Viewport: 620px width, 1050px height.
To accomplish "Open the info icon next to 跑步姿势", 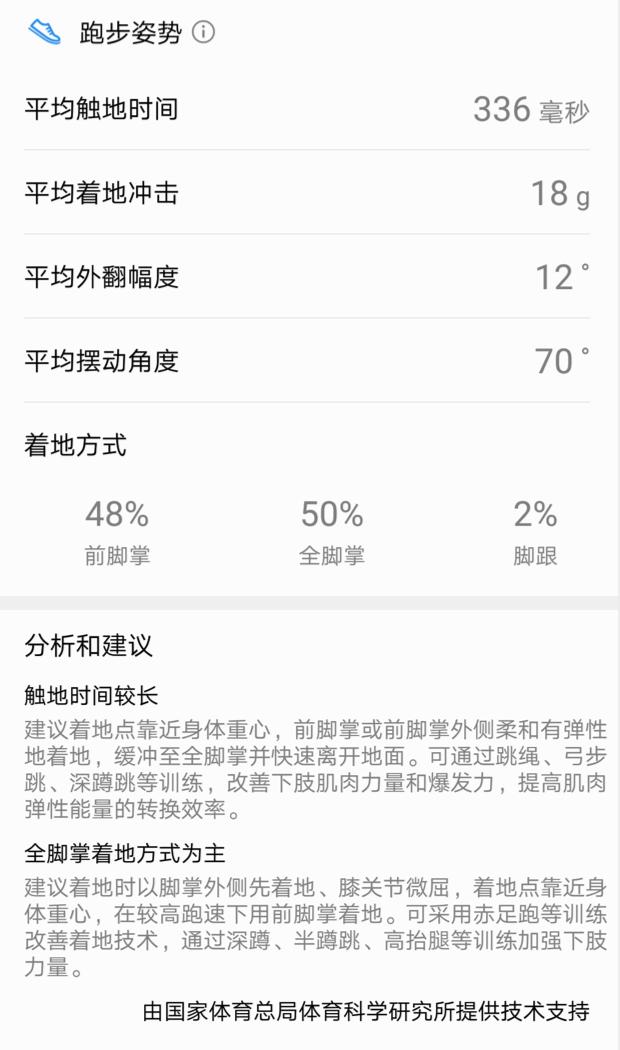I will point(204,31).
